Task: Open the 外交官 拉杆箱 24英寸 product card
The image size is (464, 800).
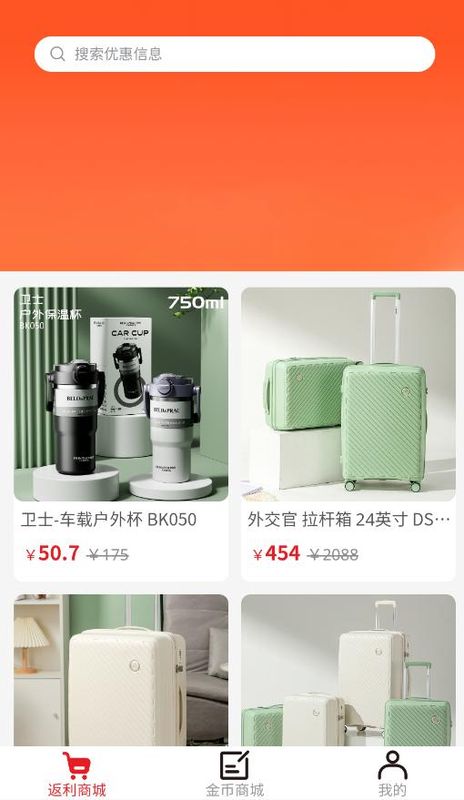Action: click(348, 434)
